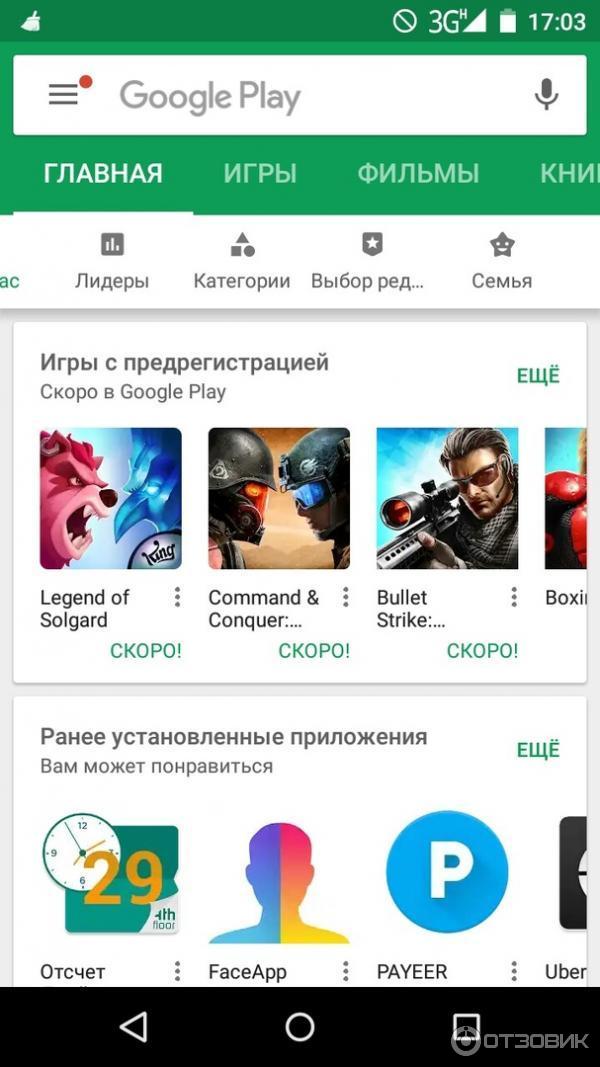Go back with the system back button

[133, 1026]
